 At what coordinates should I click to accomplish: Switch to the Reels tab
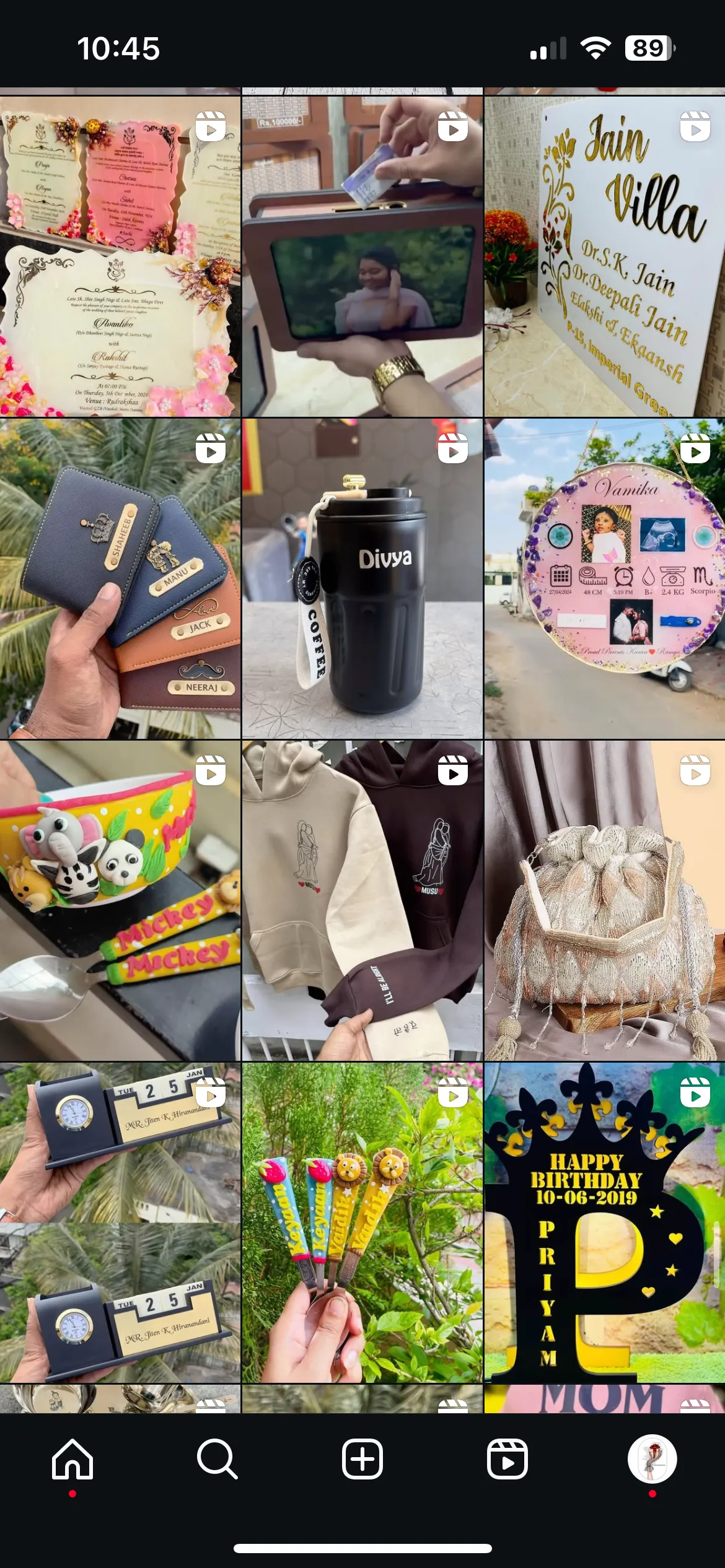[507, 1459]
